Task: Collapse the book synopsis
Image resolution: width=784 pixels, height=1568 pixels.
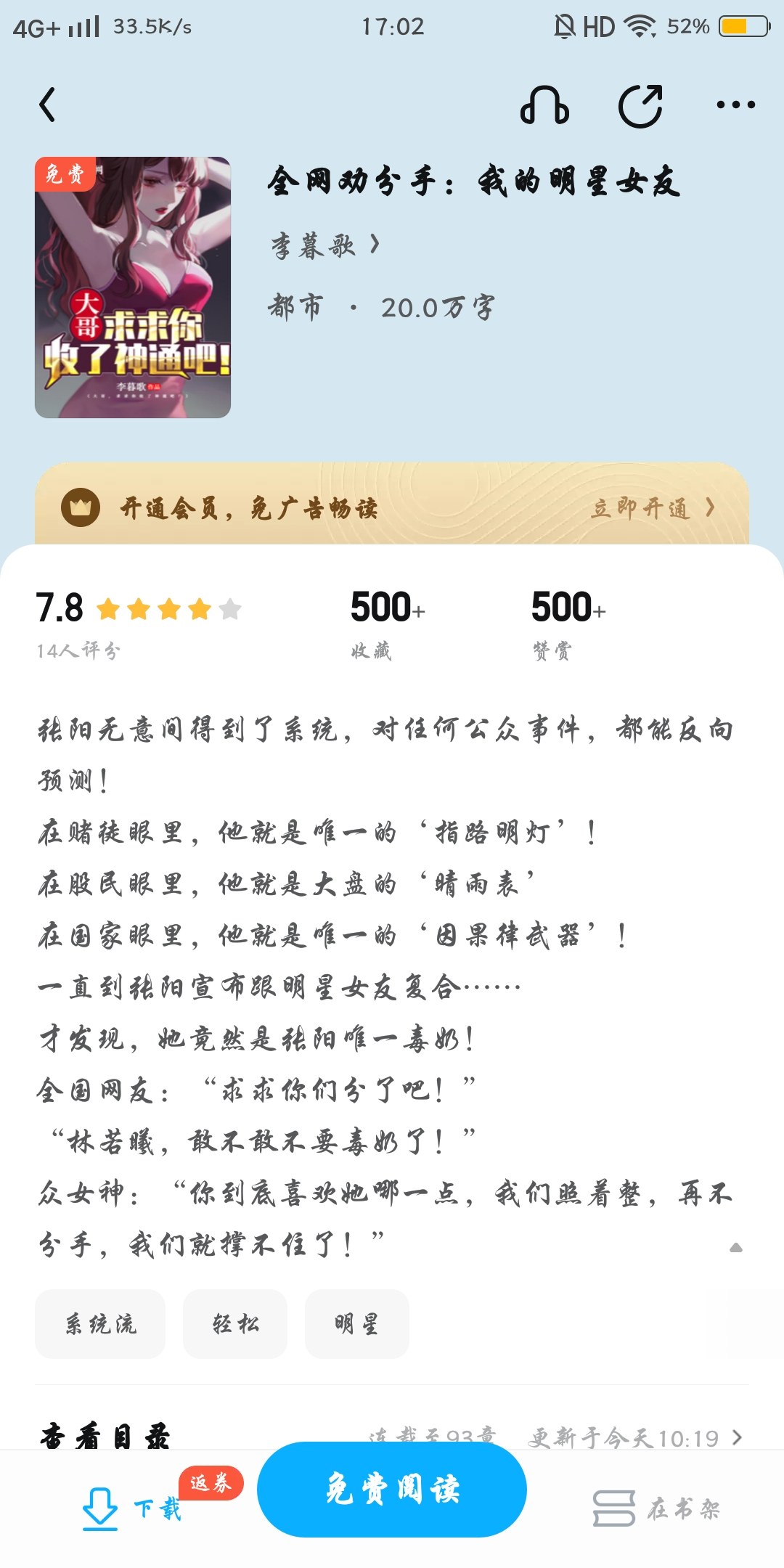Action: coord(735,1247)
